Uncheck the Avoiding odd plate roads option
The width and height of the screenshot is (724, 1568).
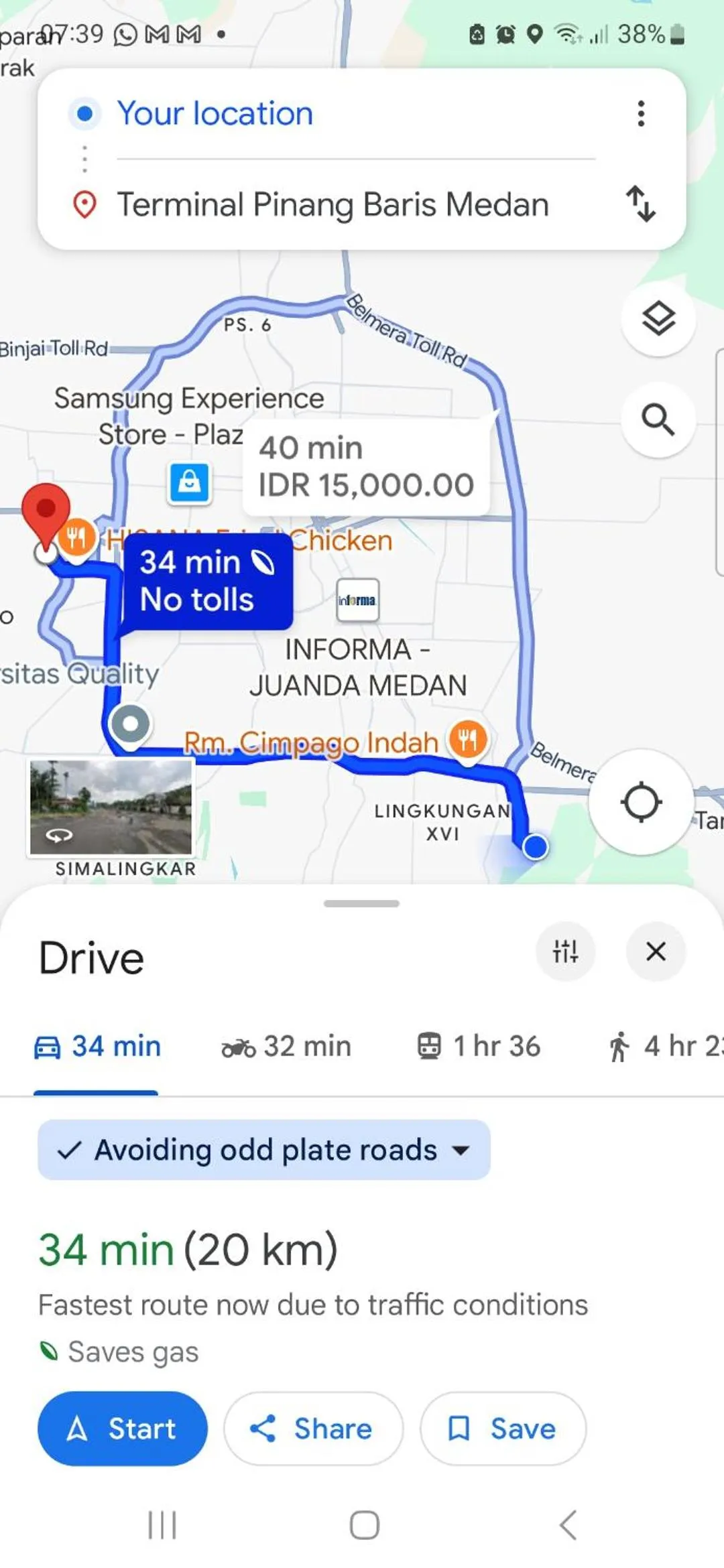(x=71, y=1149)
